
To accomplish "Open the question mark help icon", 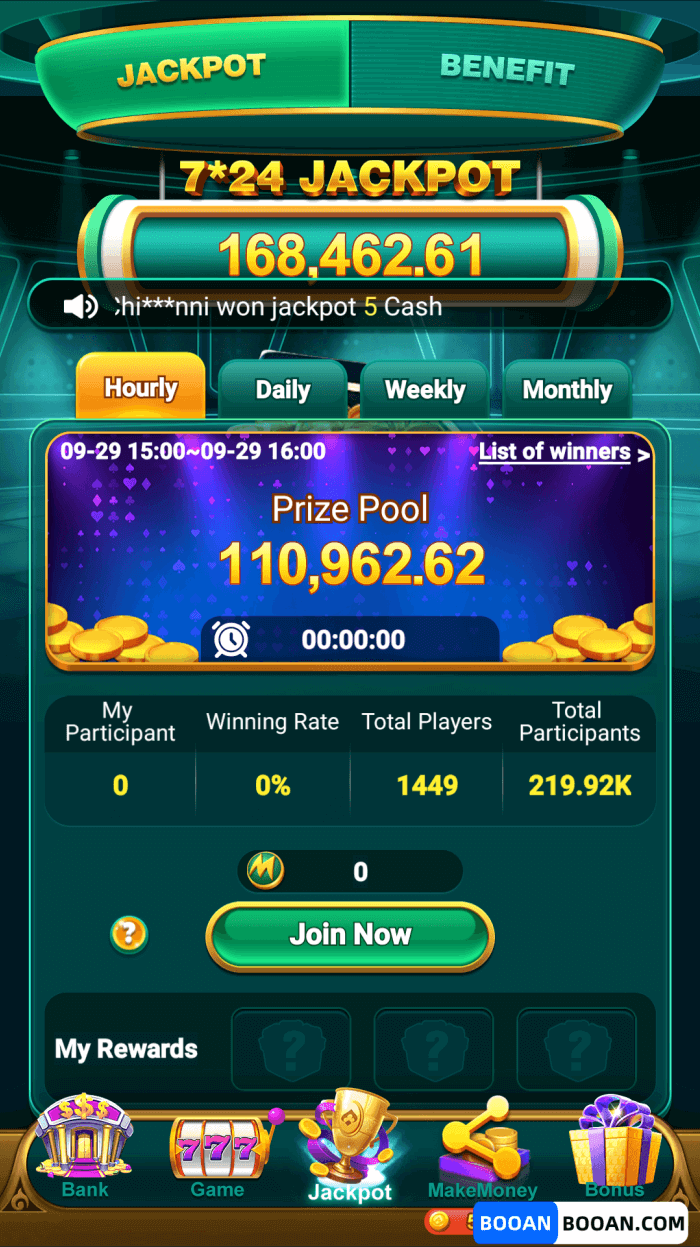I will pos(129,935).
